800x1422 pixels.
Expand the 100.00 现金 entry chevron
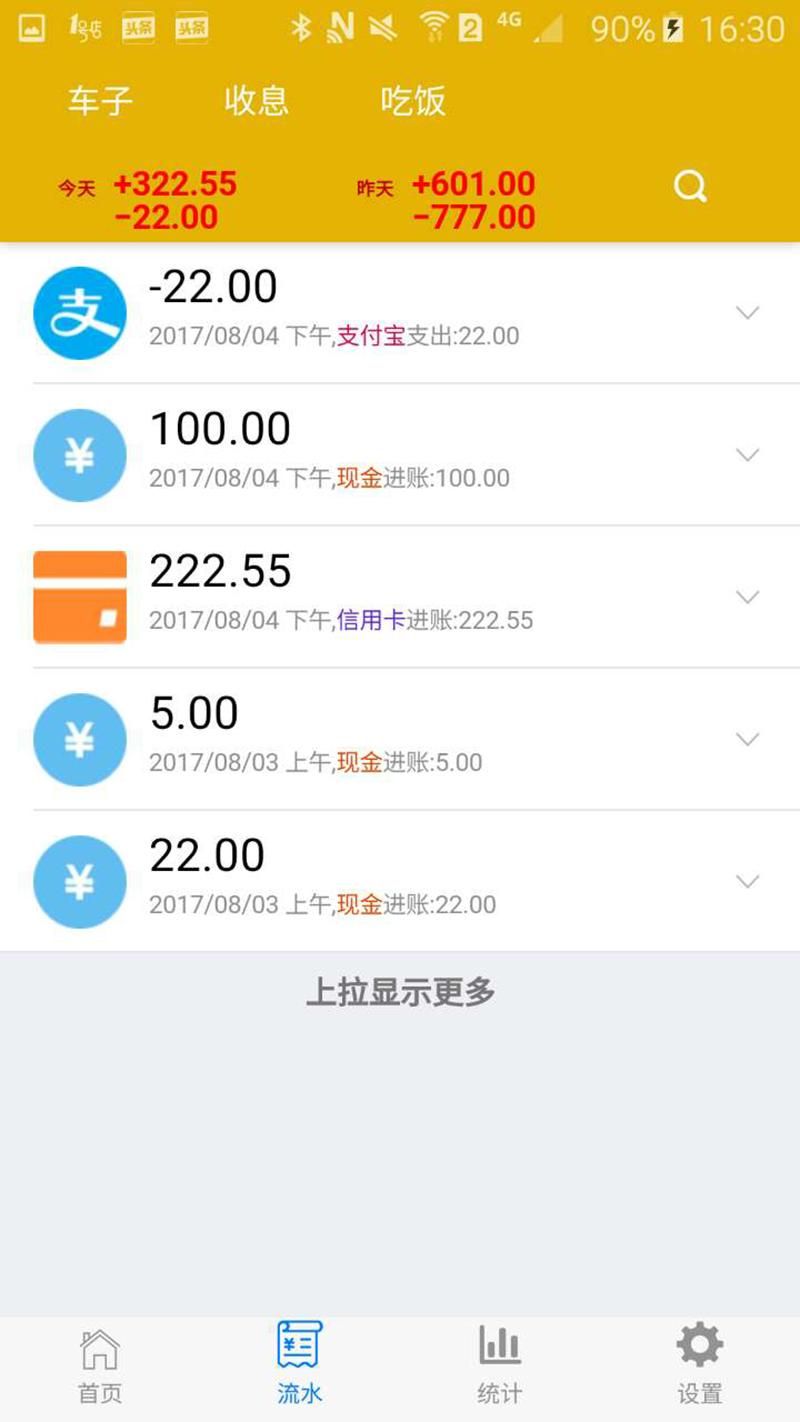(x=747, y=455)
